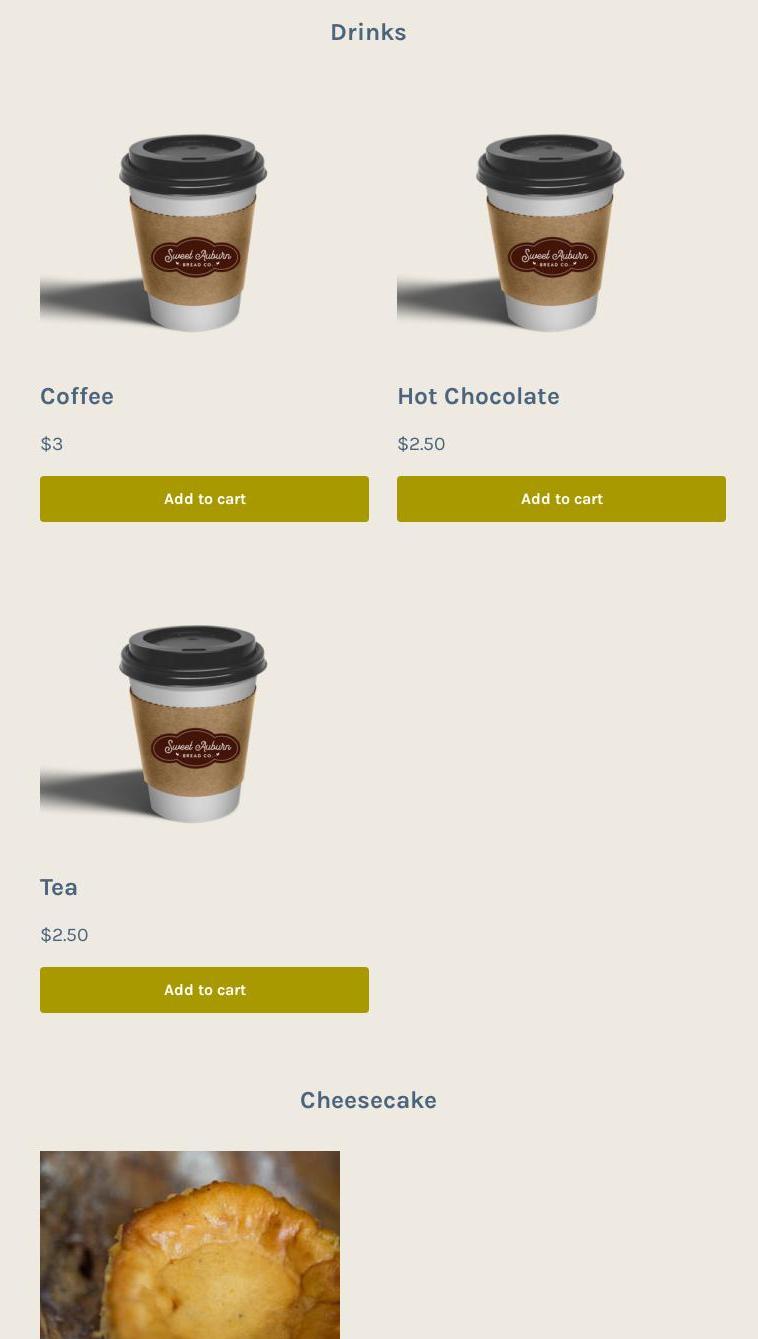Open the Hot Chocolate product title
The width and height of the screenshot is (758, 1339).
(x=478, y=396)
